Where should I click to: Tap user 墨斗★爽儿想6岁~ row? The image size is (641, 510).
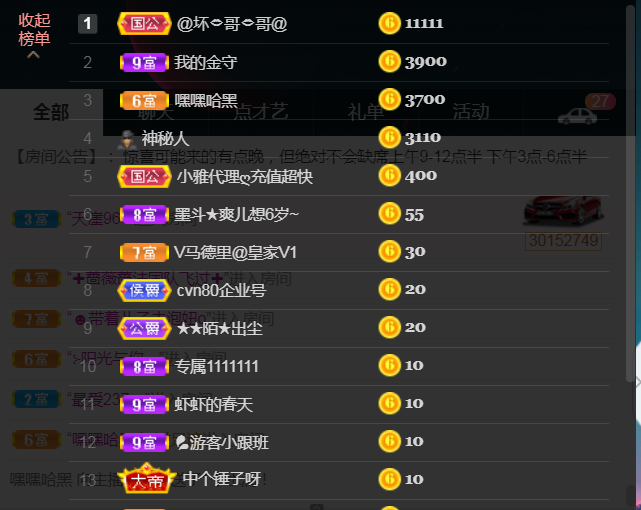236,214
